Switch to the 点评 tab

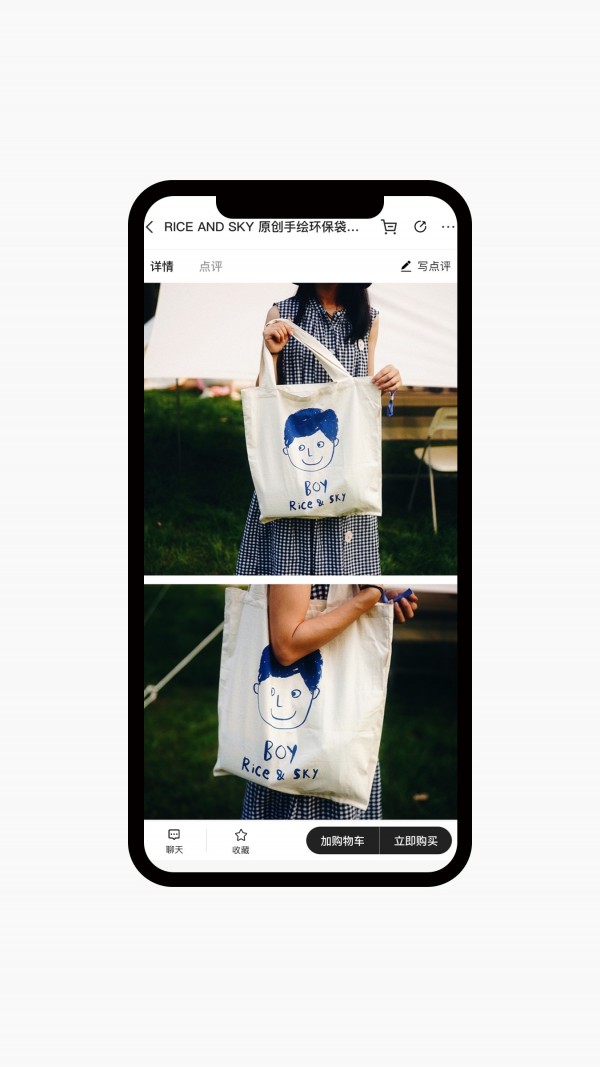click(210, 266)
